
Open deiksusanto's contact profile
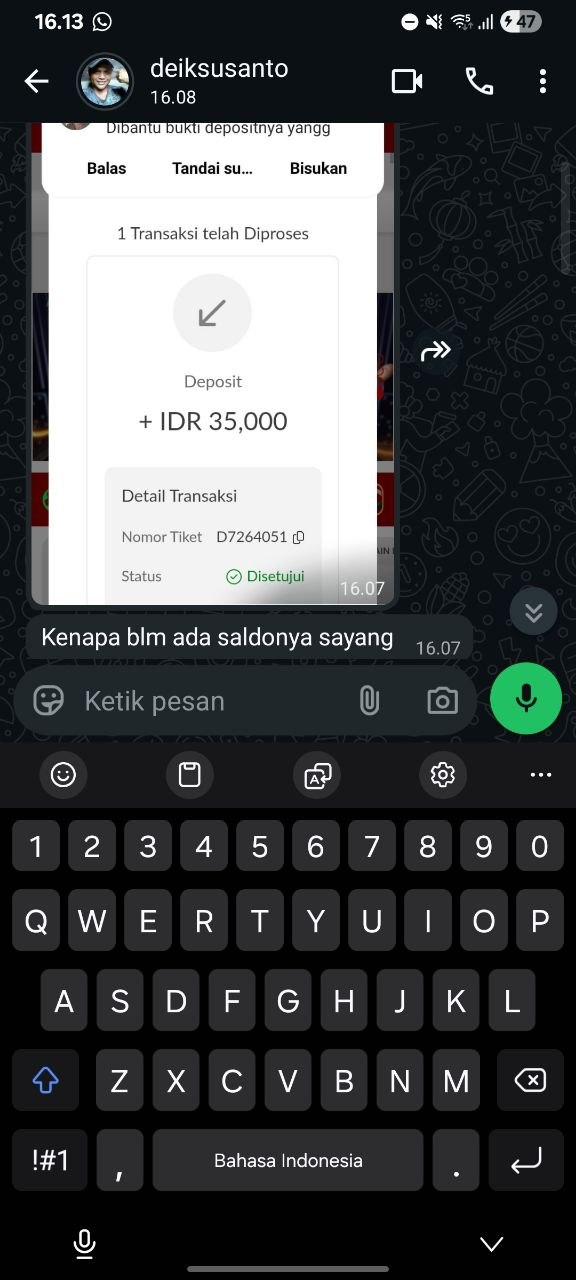219,82
